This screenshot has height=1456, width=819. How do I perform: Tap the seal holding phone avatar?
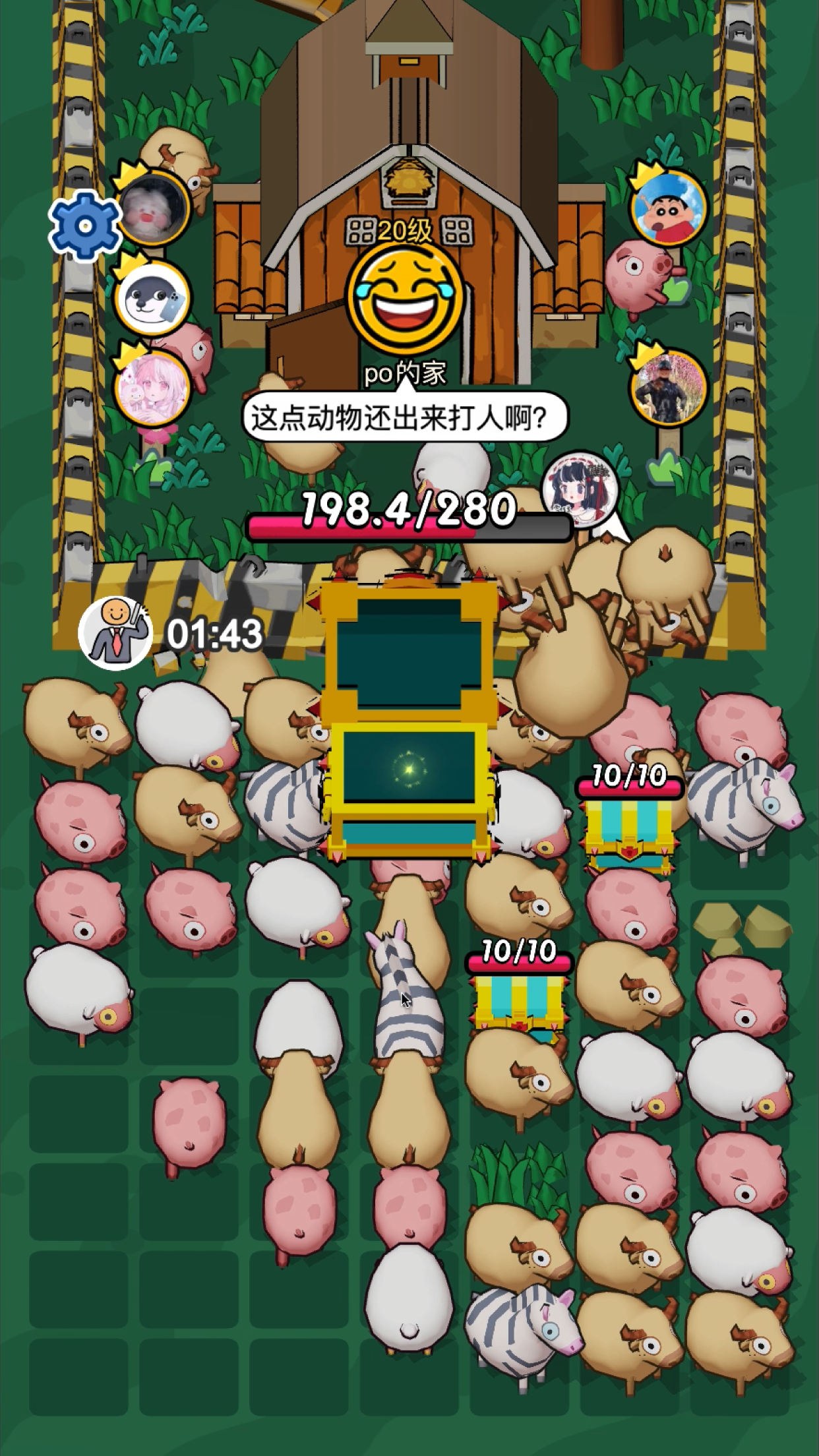pyautogui.click(x=152, y=298)
